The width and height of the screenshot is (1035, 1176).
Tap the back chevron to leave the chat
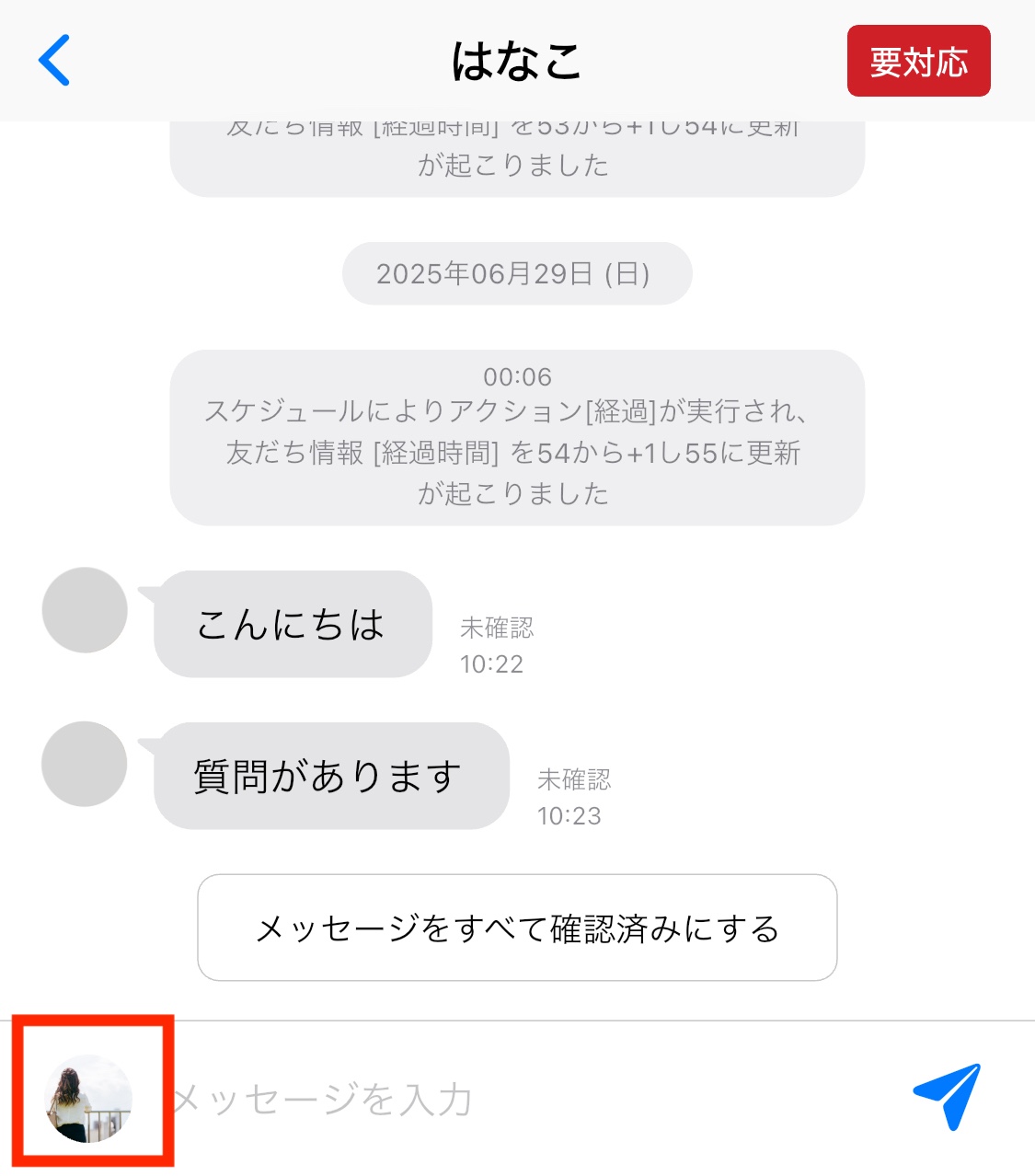click(x=54, y=62)
